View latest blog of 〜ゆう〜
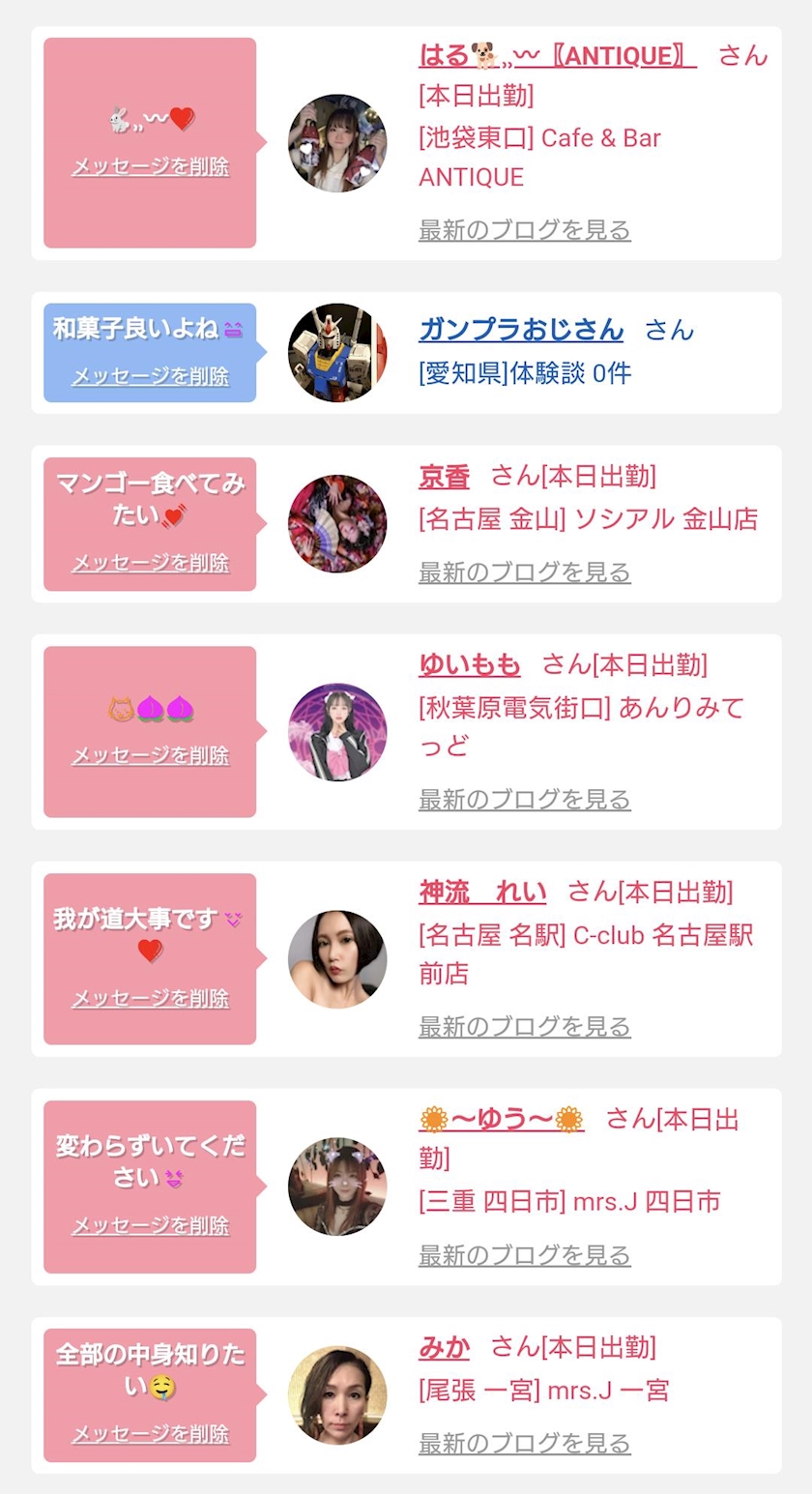 click(524, 1255)
